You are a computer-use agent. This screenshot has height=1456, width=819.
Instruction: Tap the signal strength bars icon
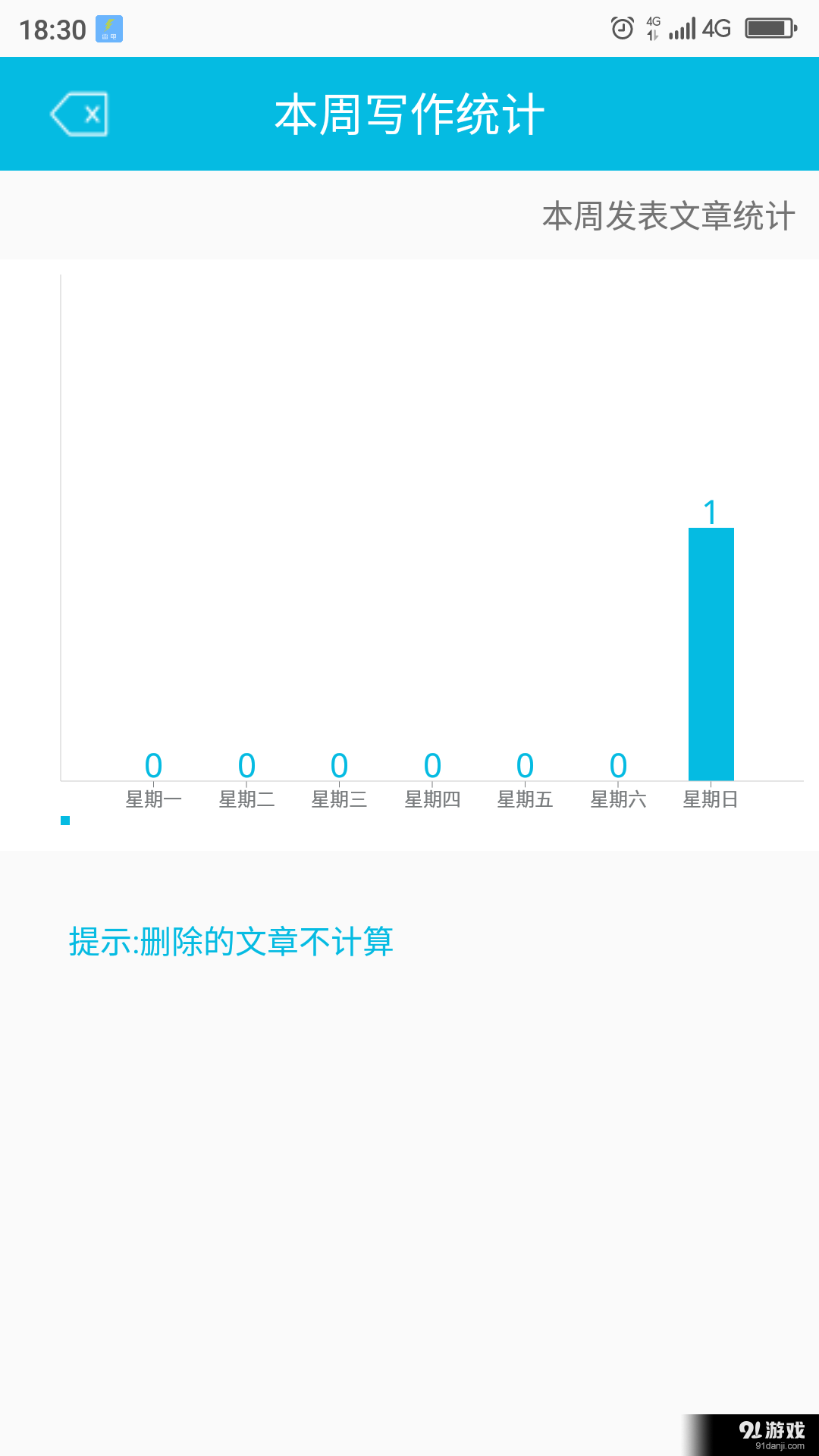pyautogui.click(x=681, y=27)
